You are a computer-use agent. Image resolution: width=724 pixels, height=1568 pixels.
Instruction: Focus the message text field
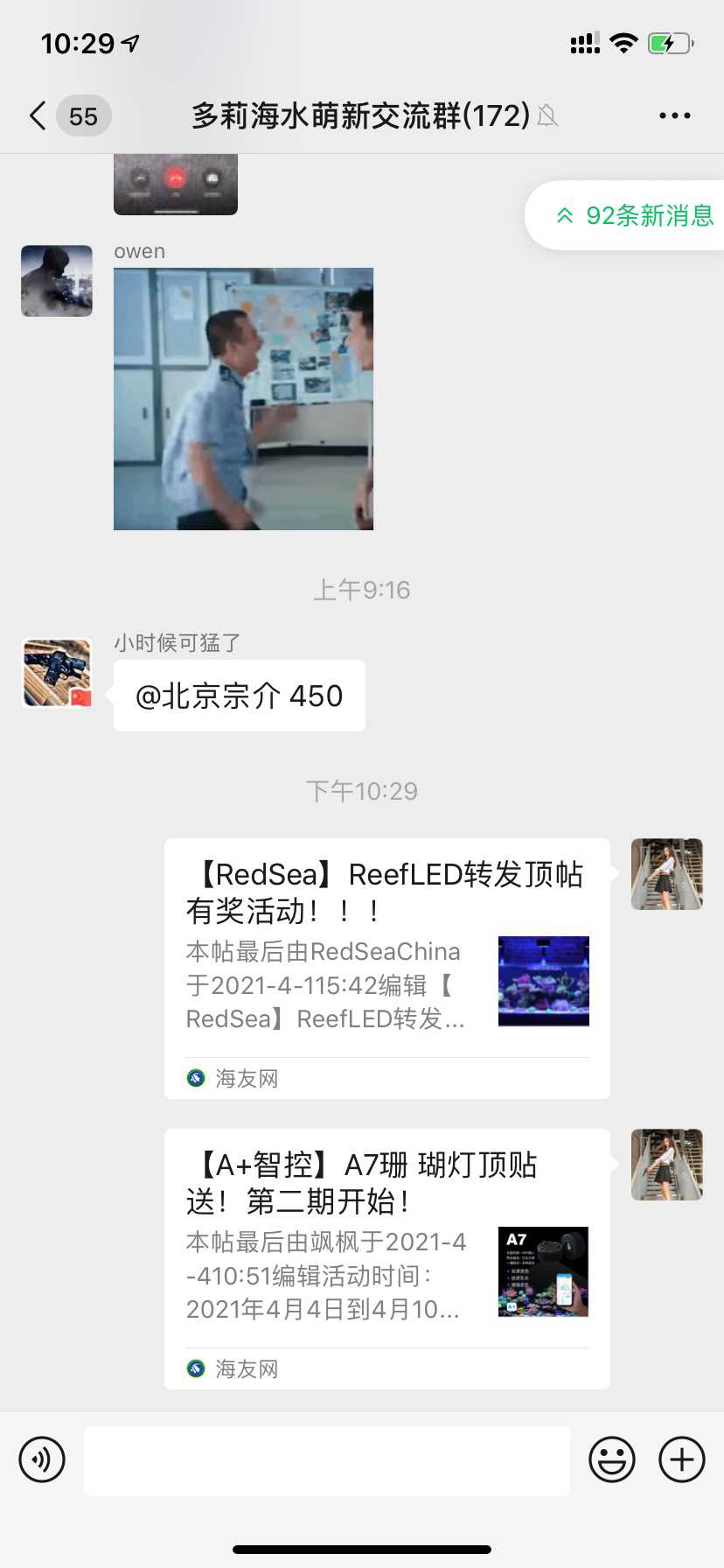[326, 1459]
